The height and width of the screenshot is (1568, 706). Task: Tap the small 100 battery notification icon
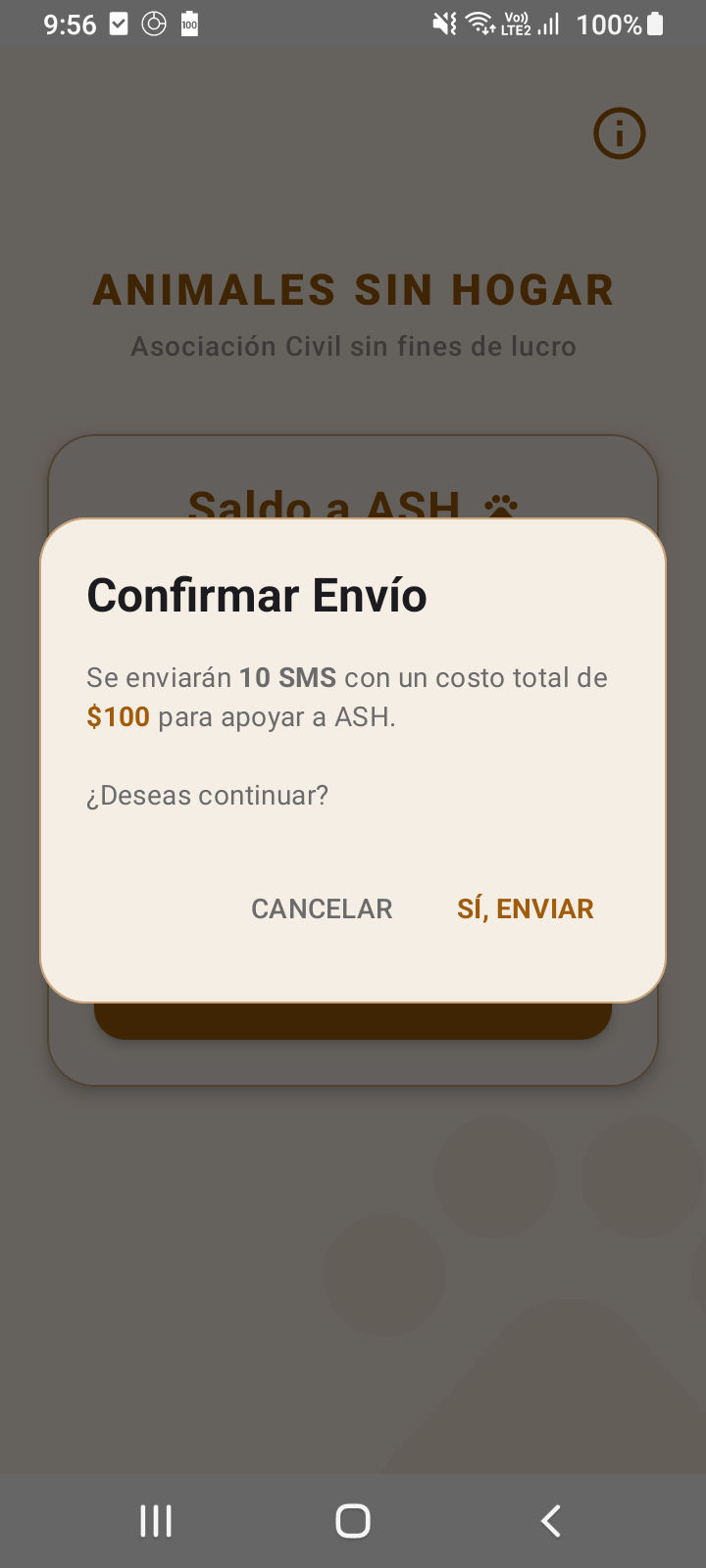tap(189, 22)
